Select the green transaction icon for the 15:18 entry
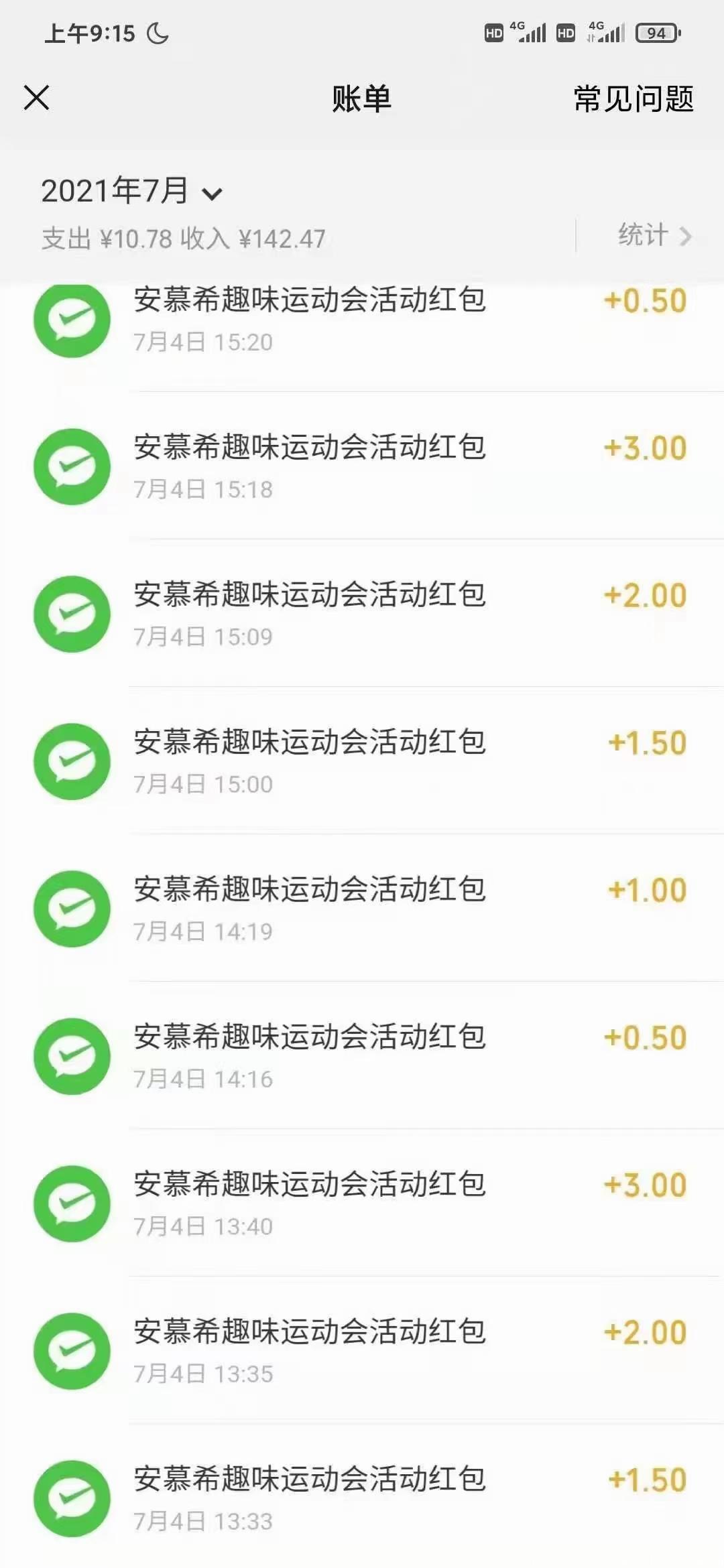Viewport: 724px width, 1568px height. pyautogui.click(x=72, y=467)
